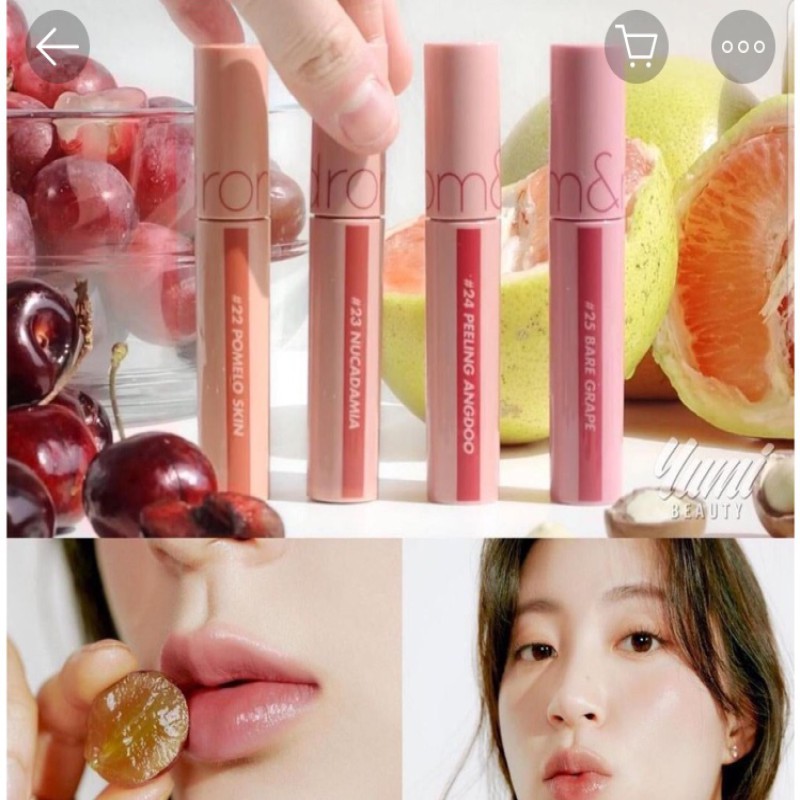Open the shopping cart
Image resolution: width=800 pixels, height=800 pixels.
(636, 46)
